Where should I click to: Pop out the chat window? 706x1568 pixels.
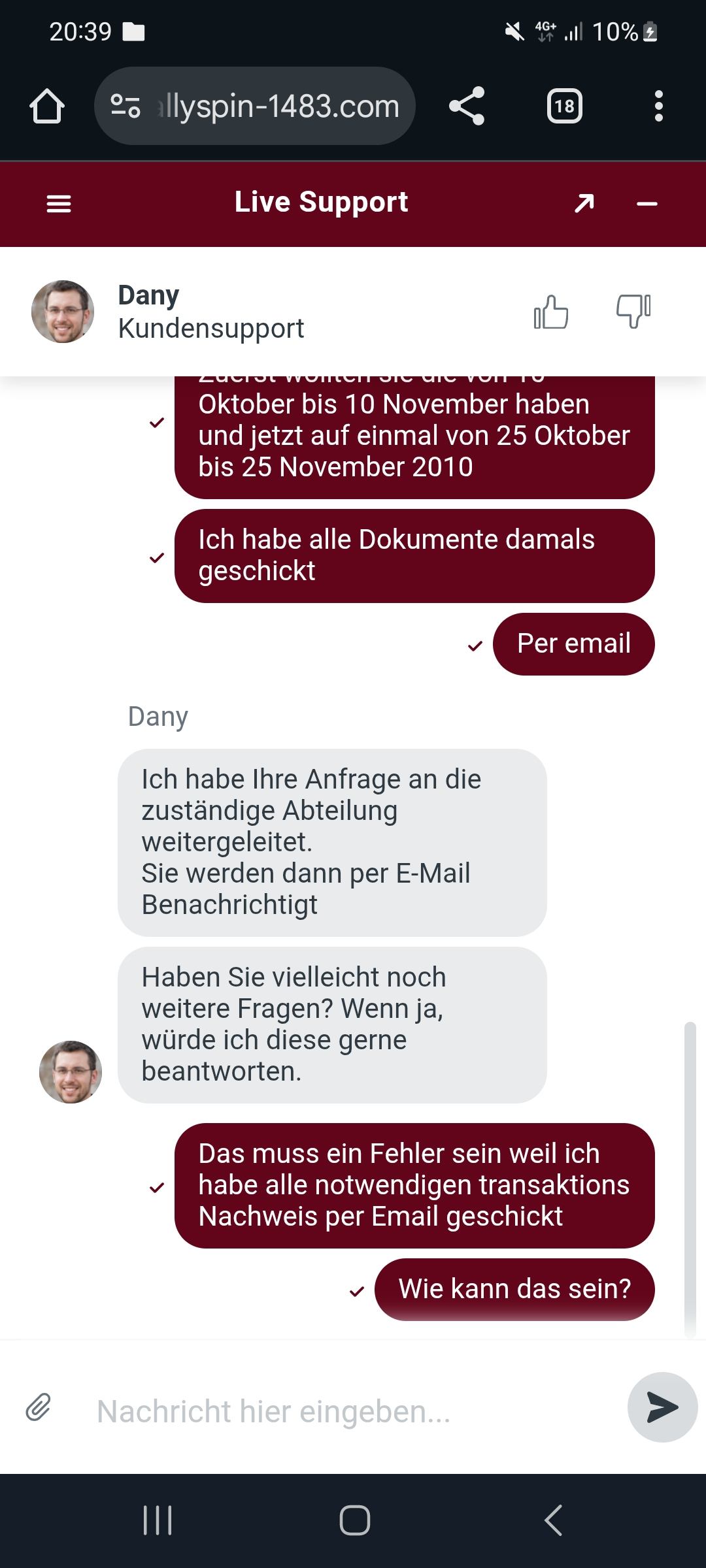pyautogui.click(x=584, y=204)
